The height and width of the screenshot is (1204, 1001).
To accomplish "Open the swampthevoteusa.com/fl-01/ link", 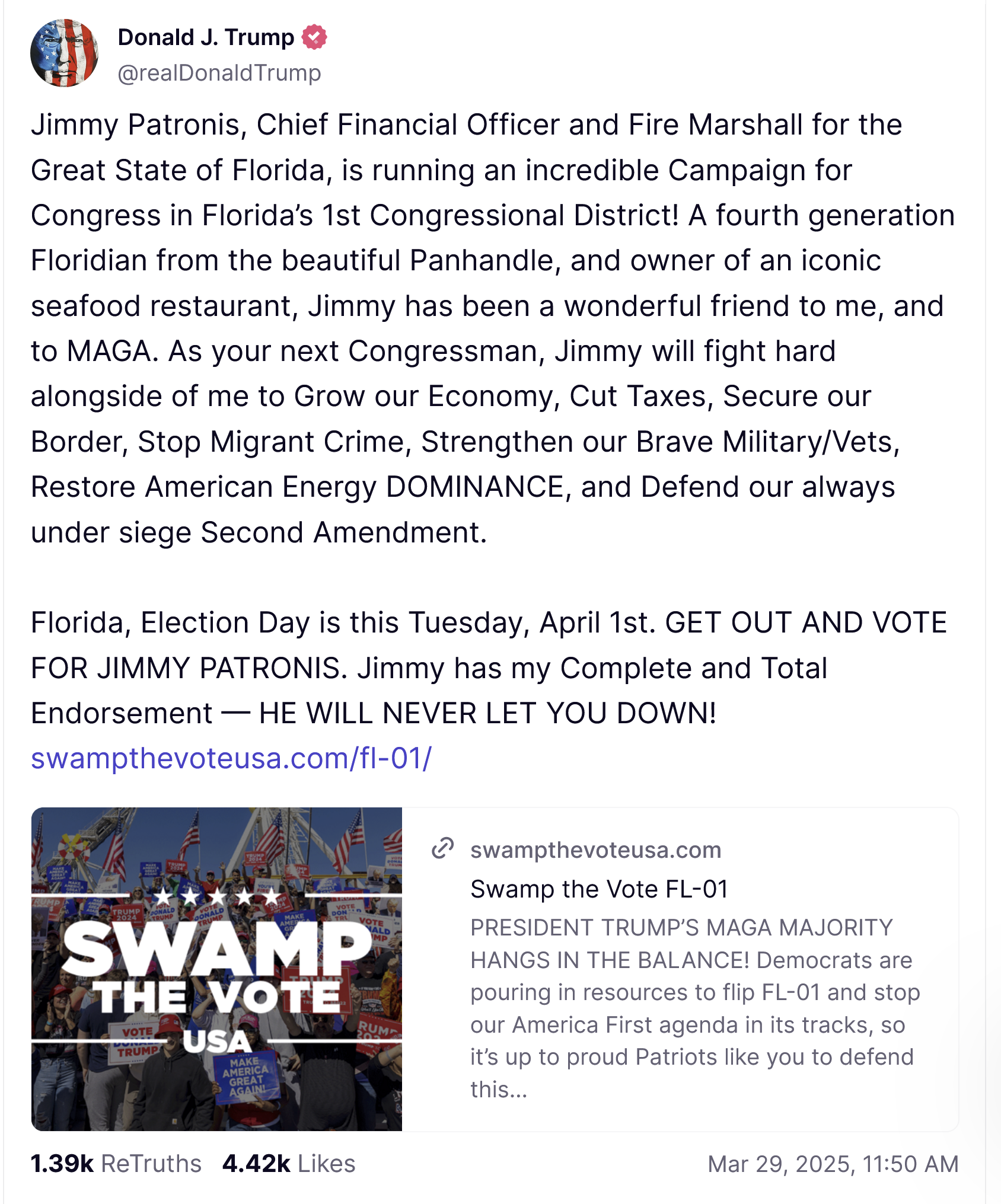I will click(231, 759).
